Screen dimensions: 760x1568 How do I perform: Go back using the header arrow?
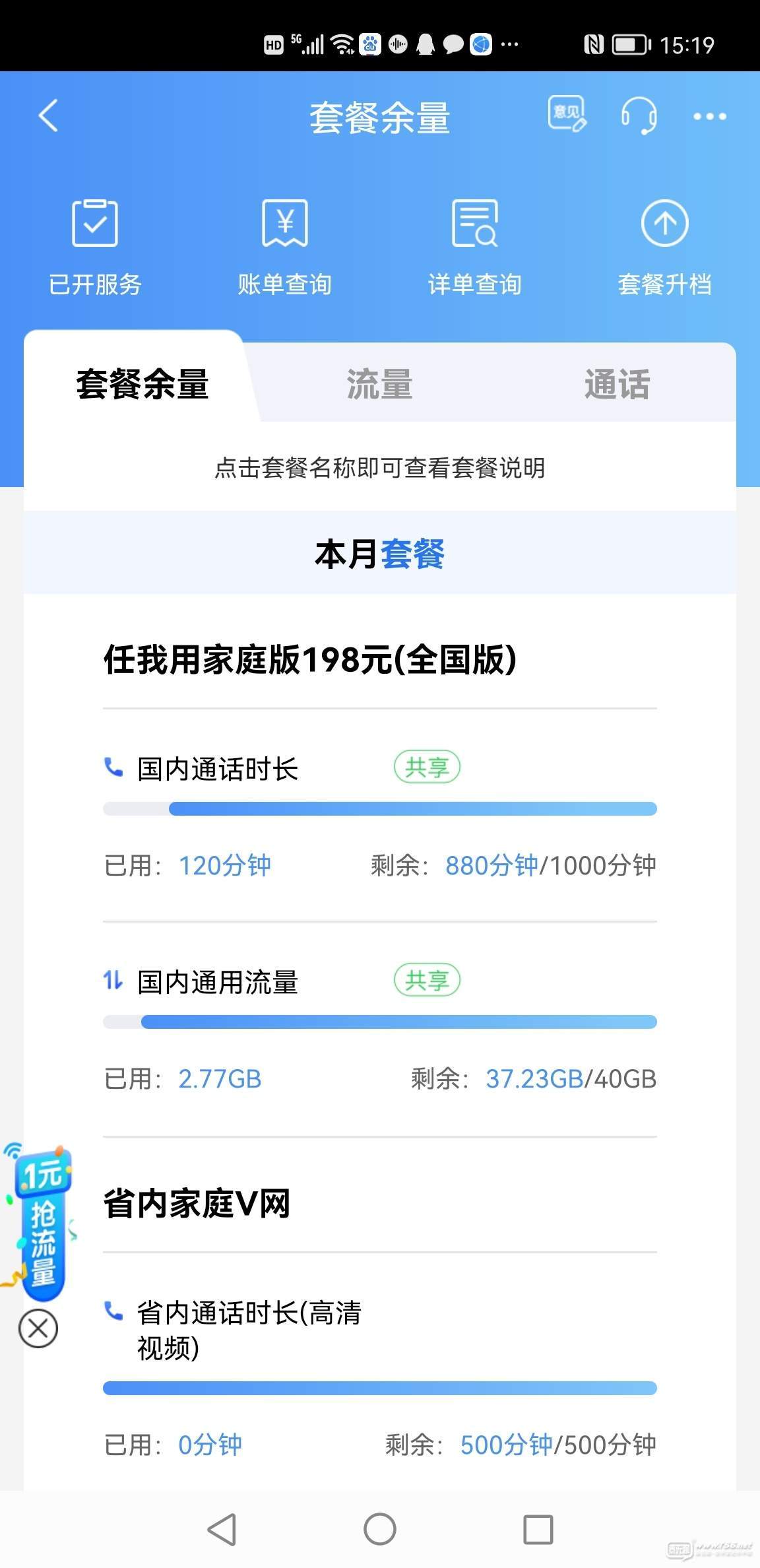pos(48,116)
